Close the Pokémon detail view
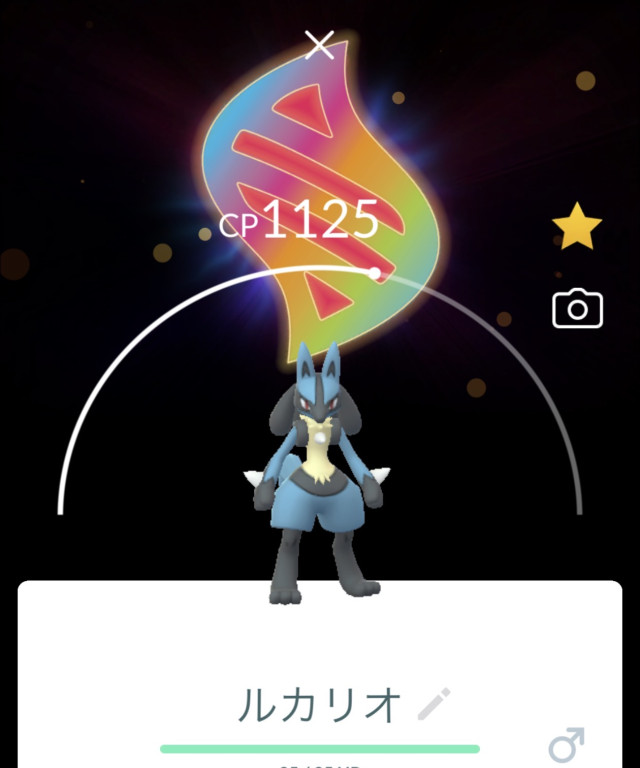Viewport: 640px width, 768px height. point(319,45)
